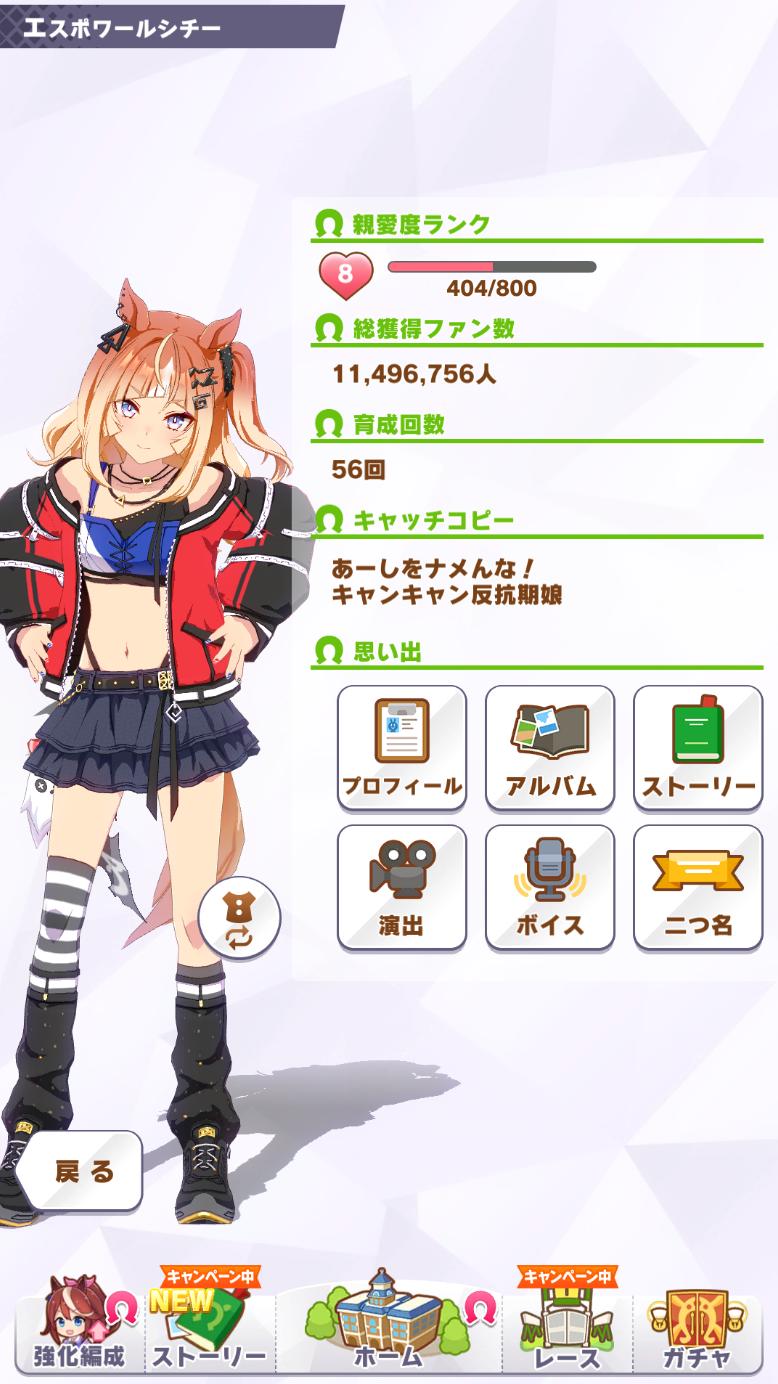Switch the character's outfit
778x1384 pixels.
[239, 918]
